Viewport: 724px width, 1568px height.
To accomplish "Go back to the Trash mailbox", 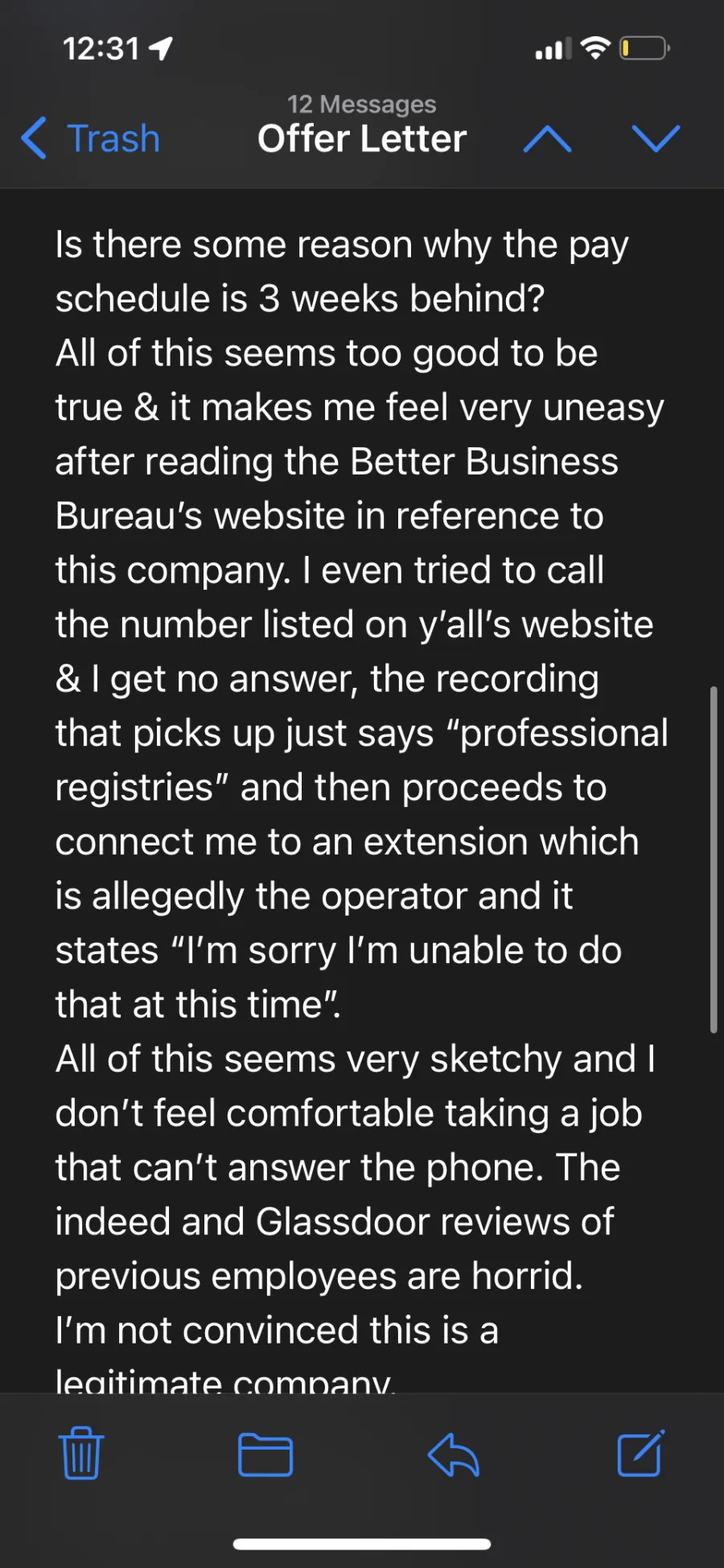I will tap(91, 138).
